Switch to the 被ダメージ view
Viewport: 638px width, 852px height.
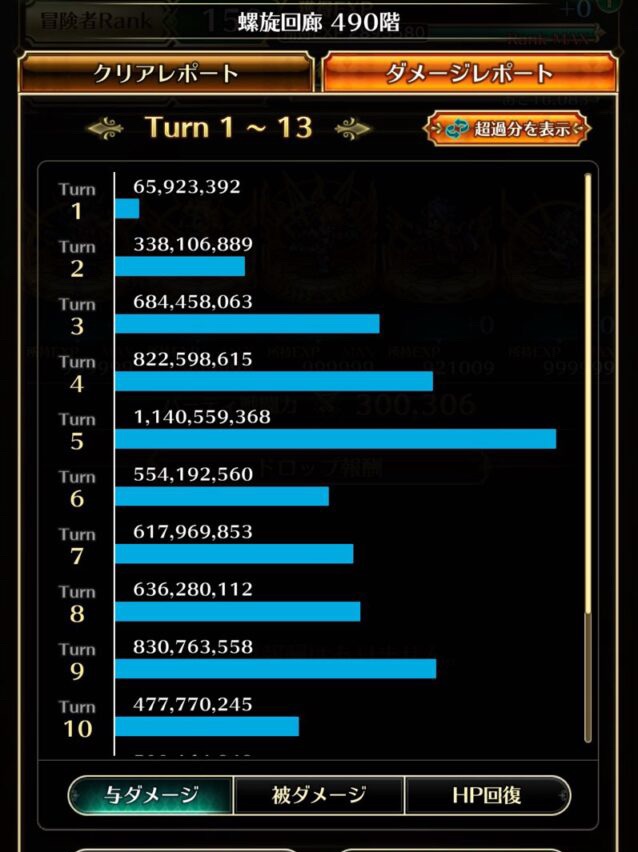[x=319, y=796]
